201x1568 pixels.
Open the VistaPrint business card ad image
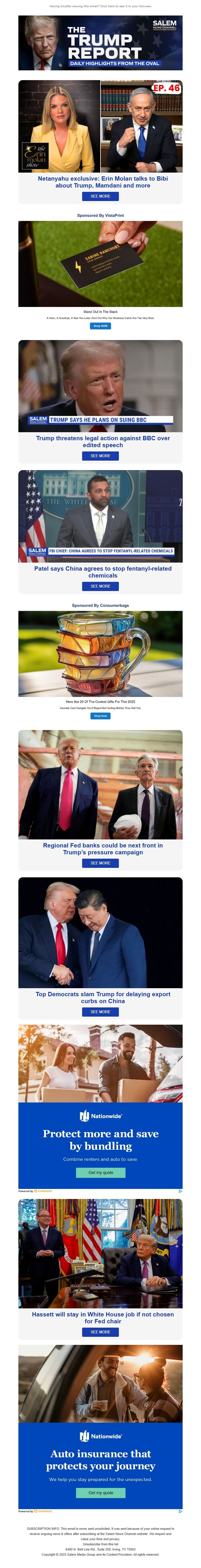tap(100, 264)
